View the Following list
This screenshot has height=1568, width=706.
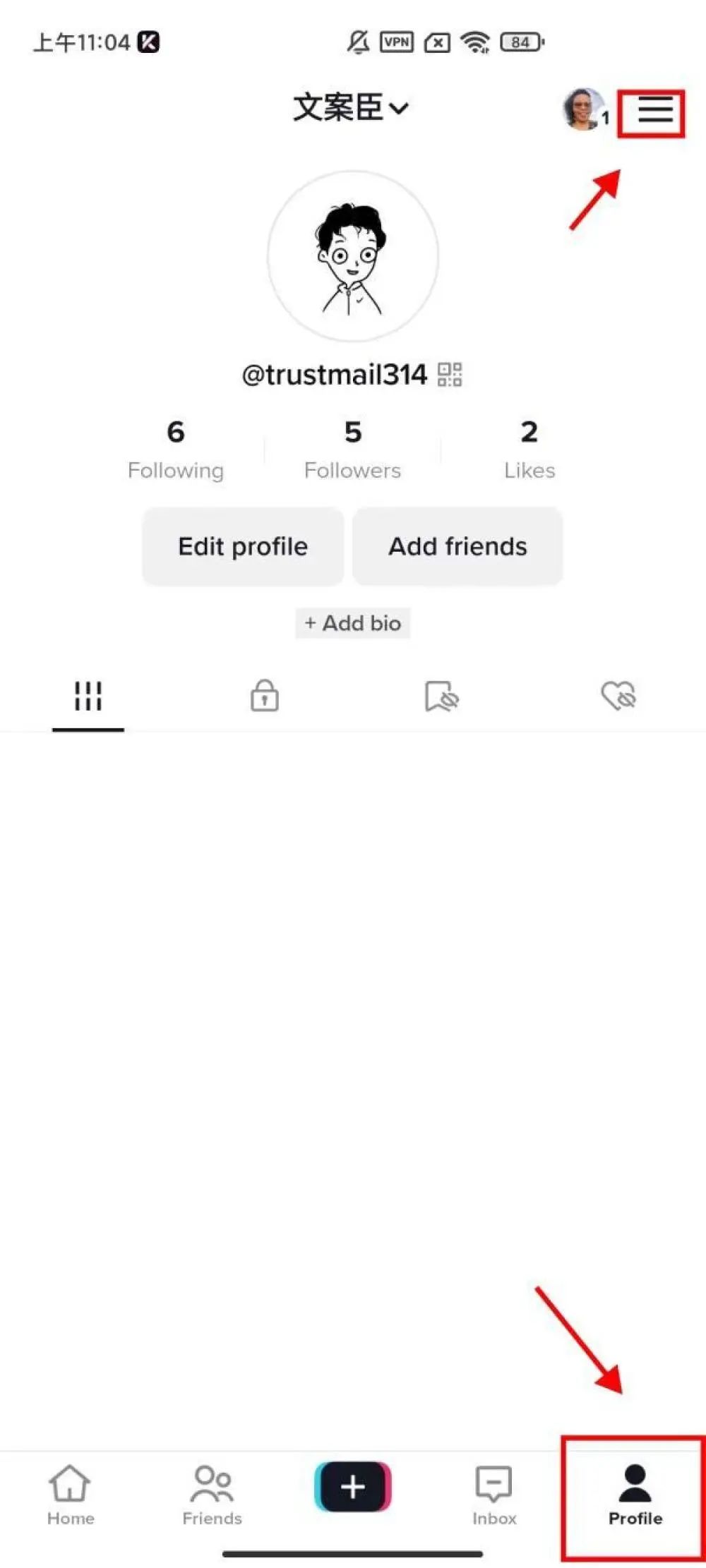(x=176, y=450)
